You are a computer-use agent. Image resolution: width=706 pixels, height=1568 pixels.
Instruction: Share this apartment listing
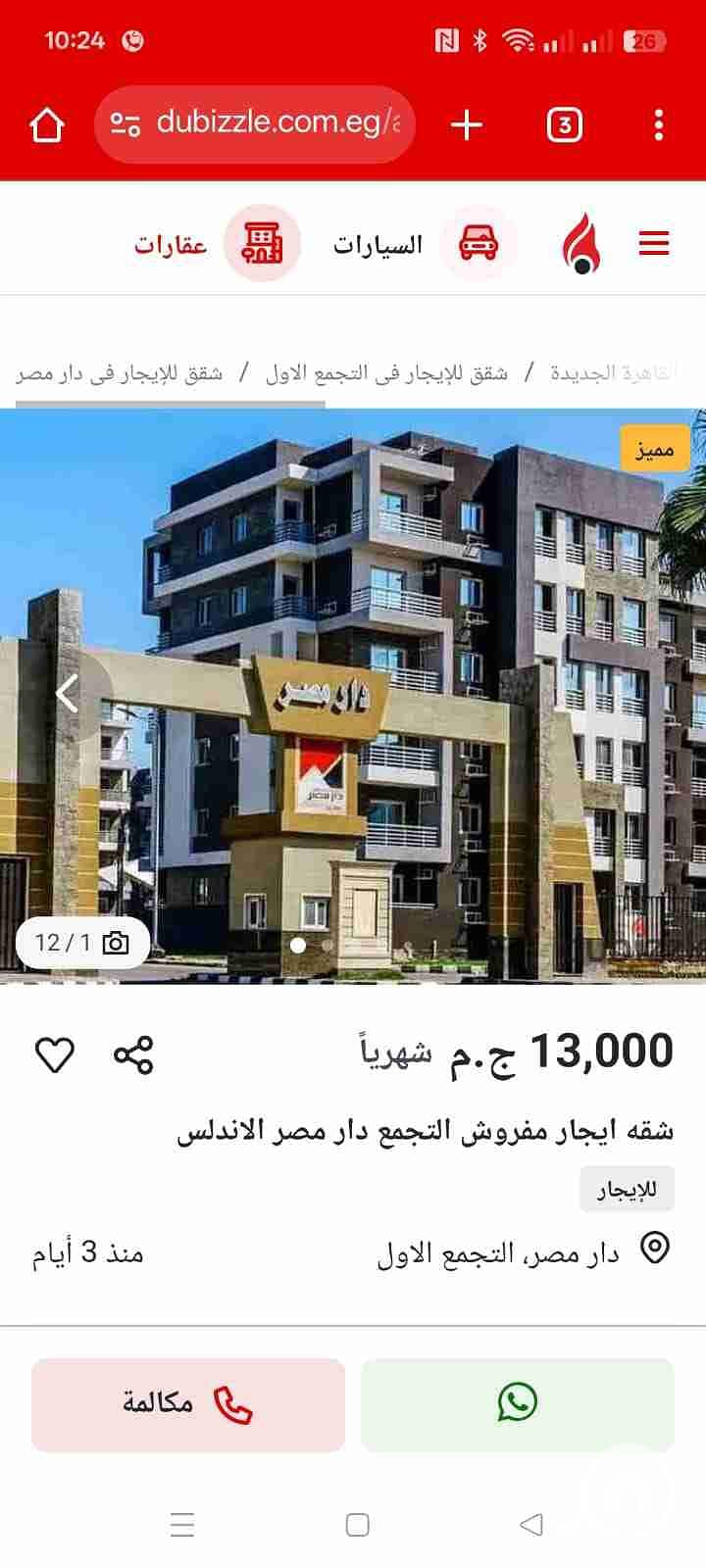coord(133,1054)
